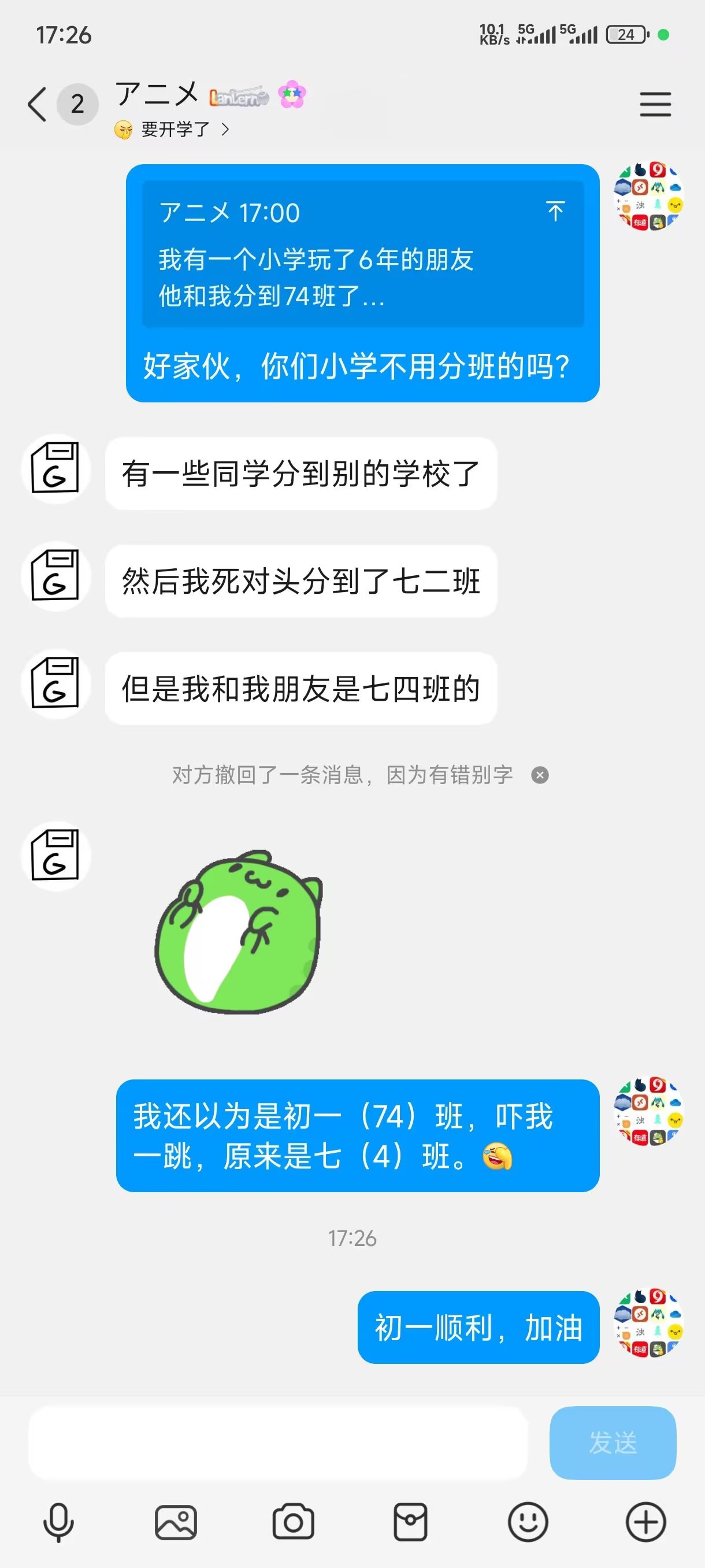This screenshot has width=705, height=1568.
Task: Go back to the chat list
Action: point(38,104)
